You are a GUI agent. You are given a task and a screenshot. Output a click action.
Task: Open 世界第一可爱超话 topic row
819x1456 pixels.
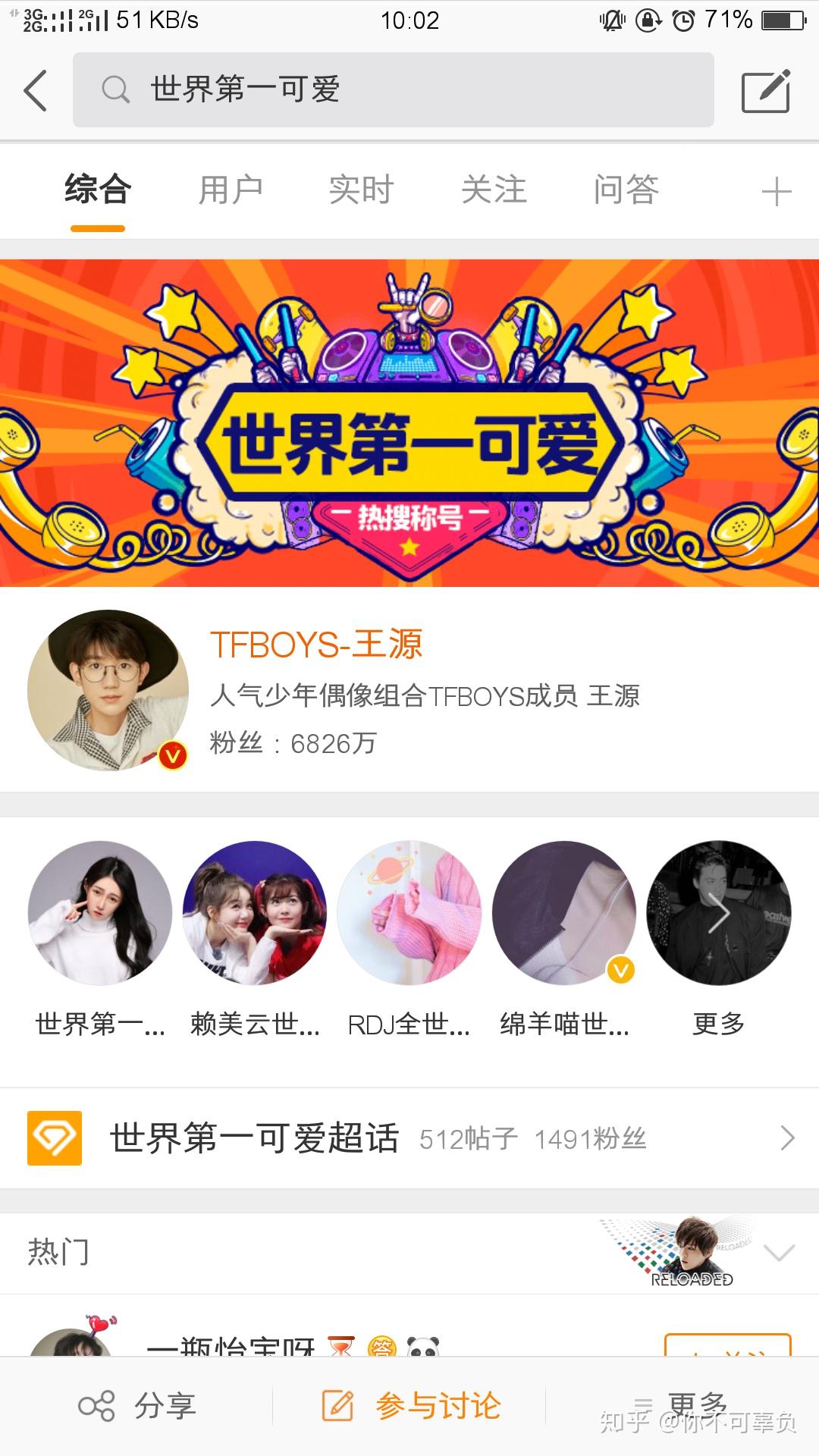(x=409, y=1138)
